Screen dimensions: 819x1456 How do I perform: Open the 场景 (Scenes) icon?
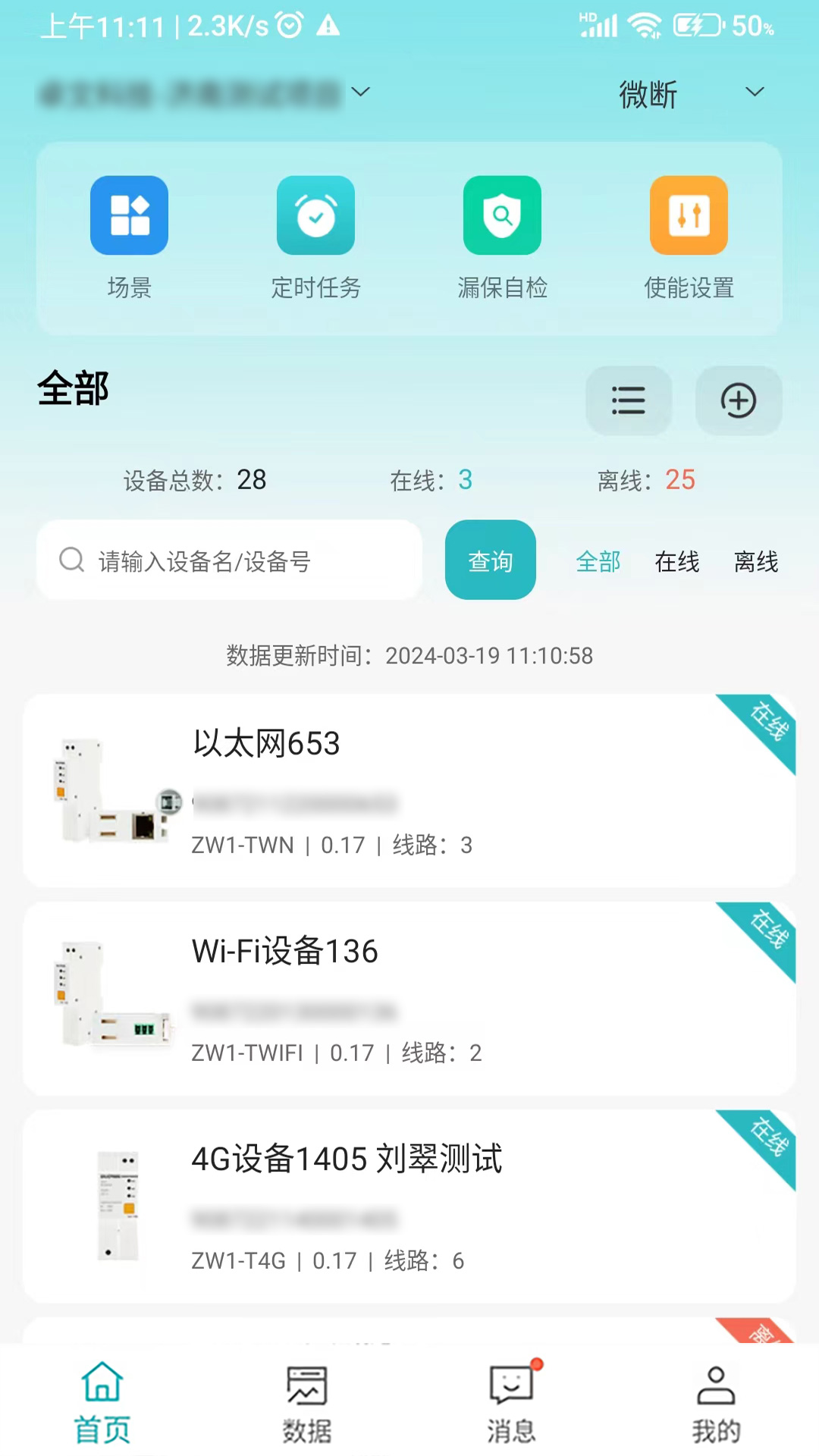click(x=129, y=215)
